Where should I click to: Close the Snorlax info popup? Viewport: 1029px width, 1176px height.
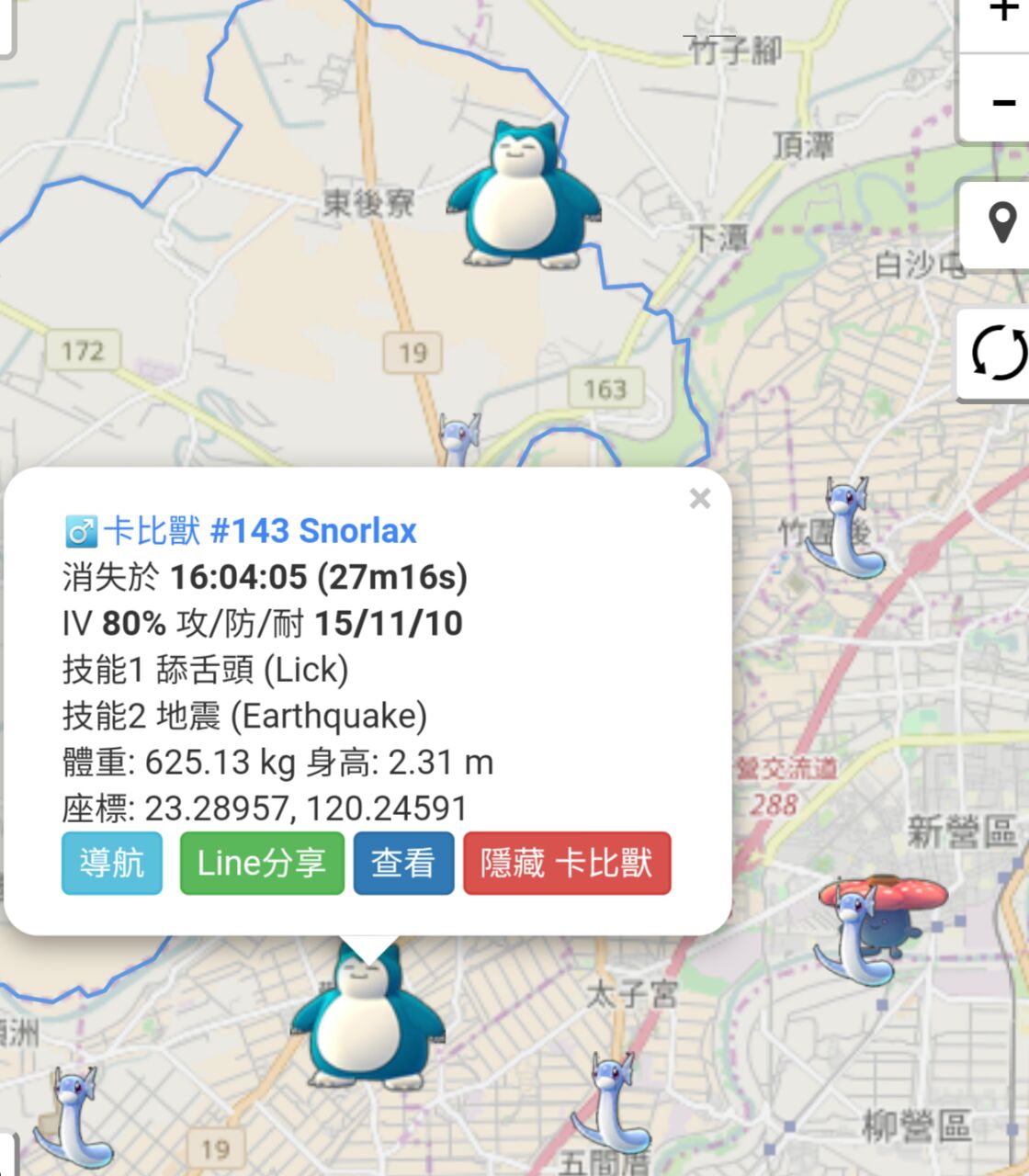(700, 499)
